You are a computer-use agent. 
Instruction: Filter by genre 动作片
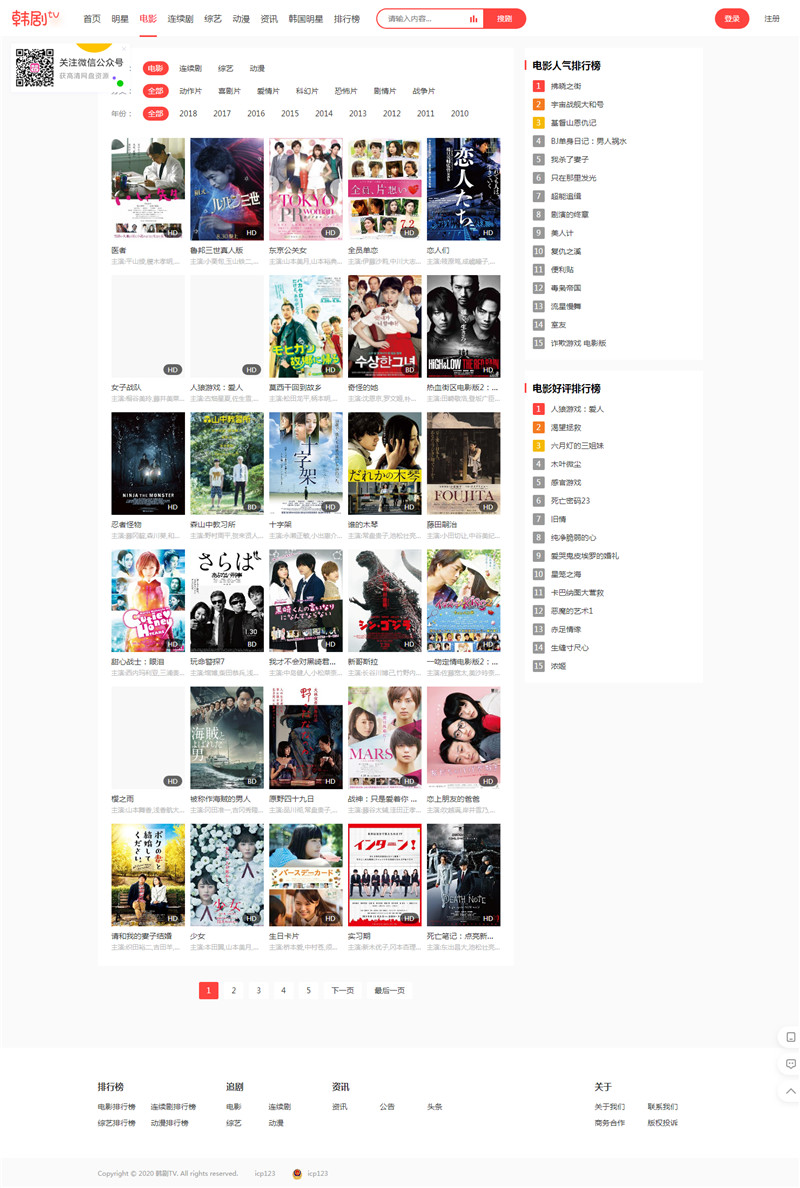pyautogui.click(x=190, y=91)
